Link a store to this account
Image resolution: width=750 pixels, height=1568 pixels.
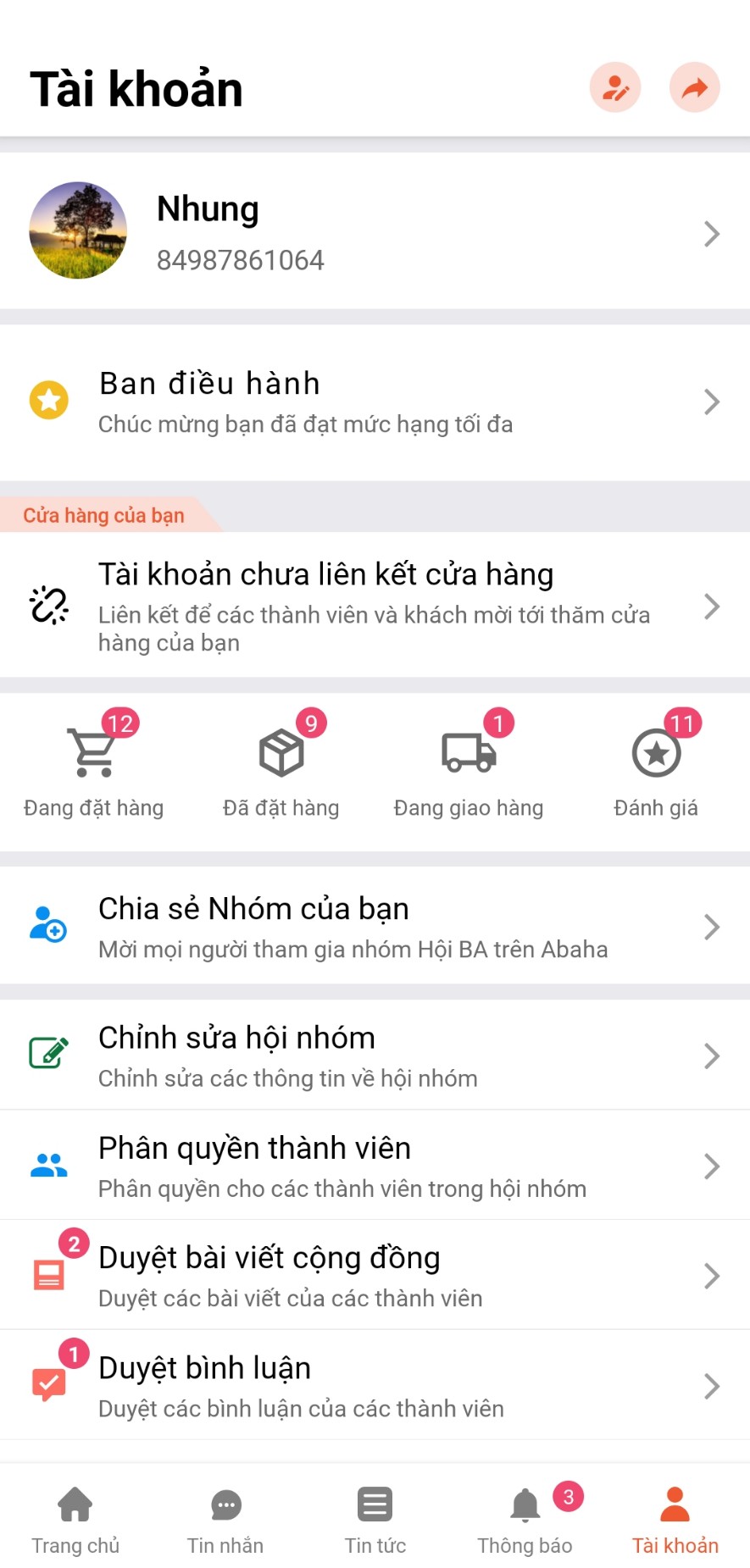[375, 606]
